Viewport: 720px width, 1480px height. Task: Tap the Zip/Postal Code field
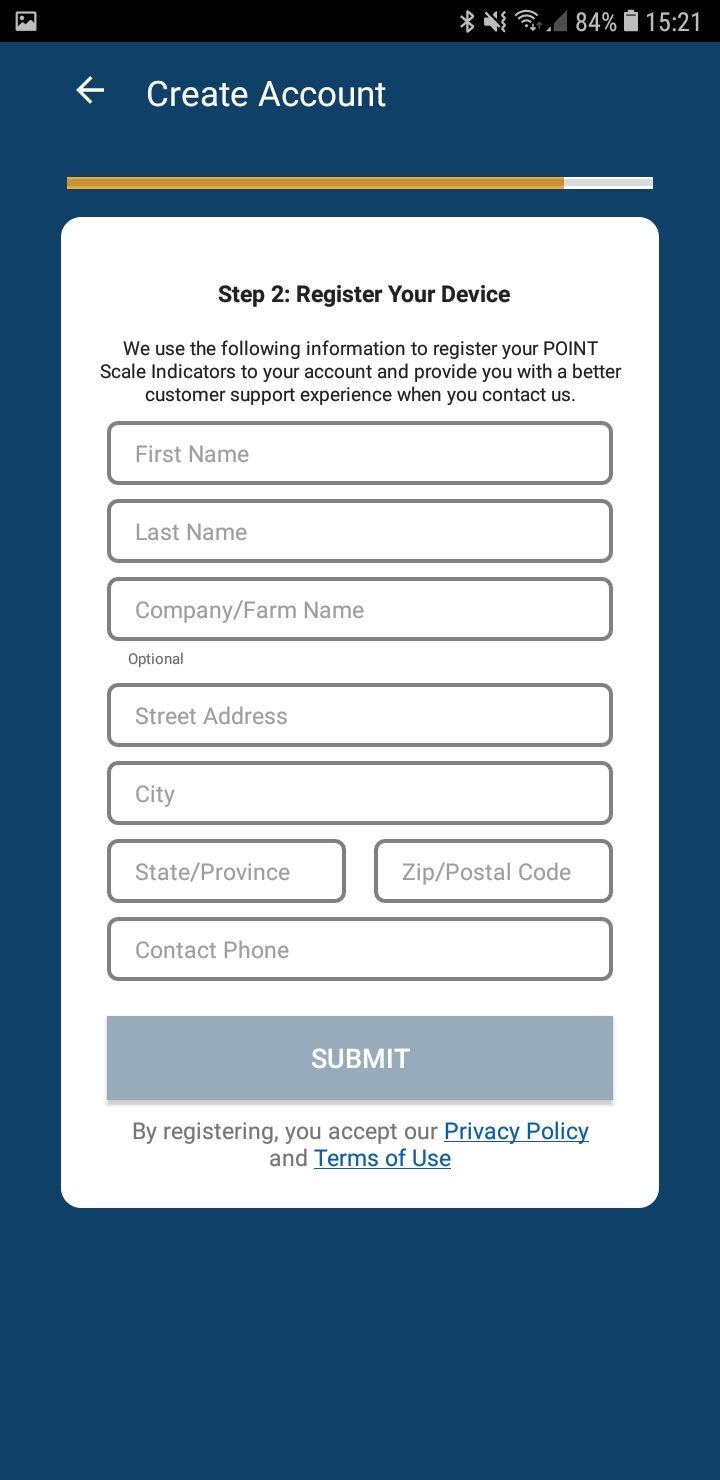click(x=493, y=872)
